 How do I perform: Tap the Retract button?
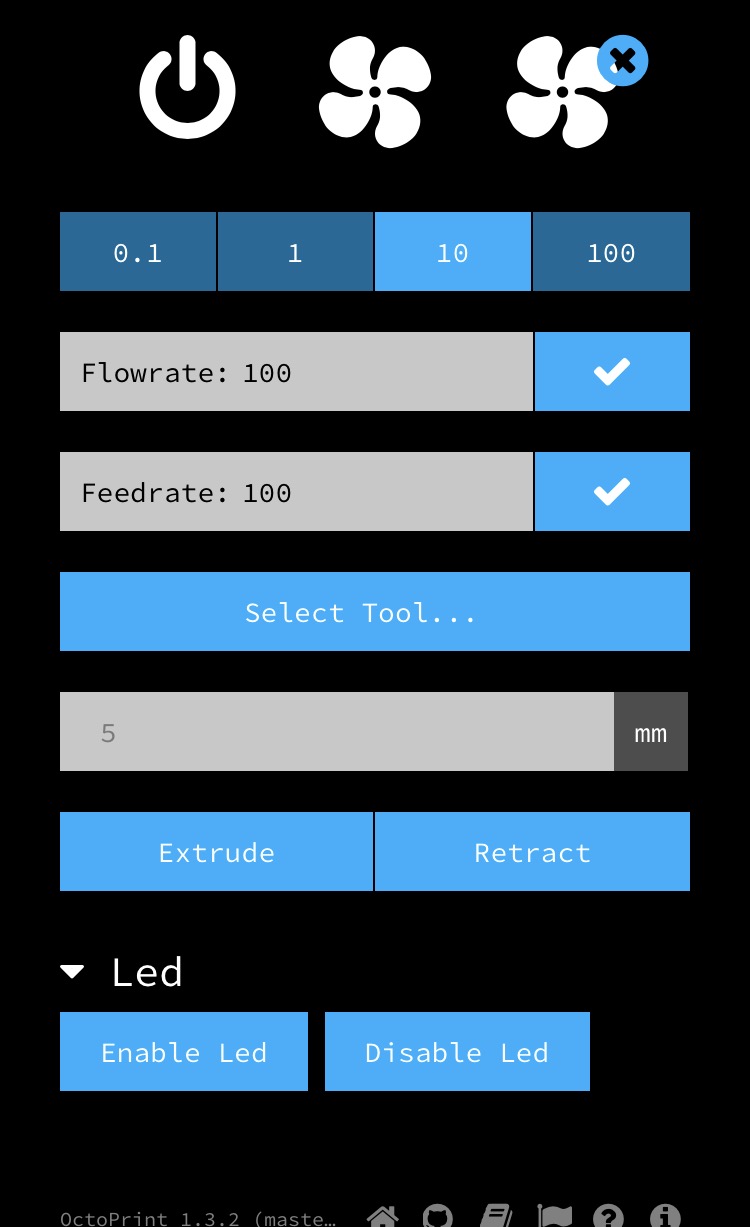(x=533, y=852)
